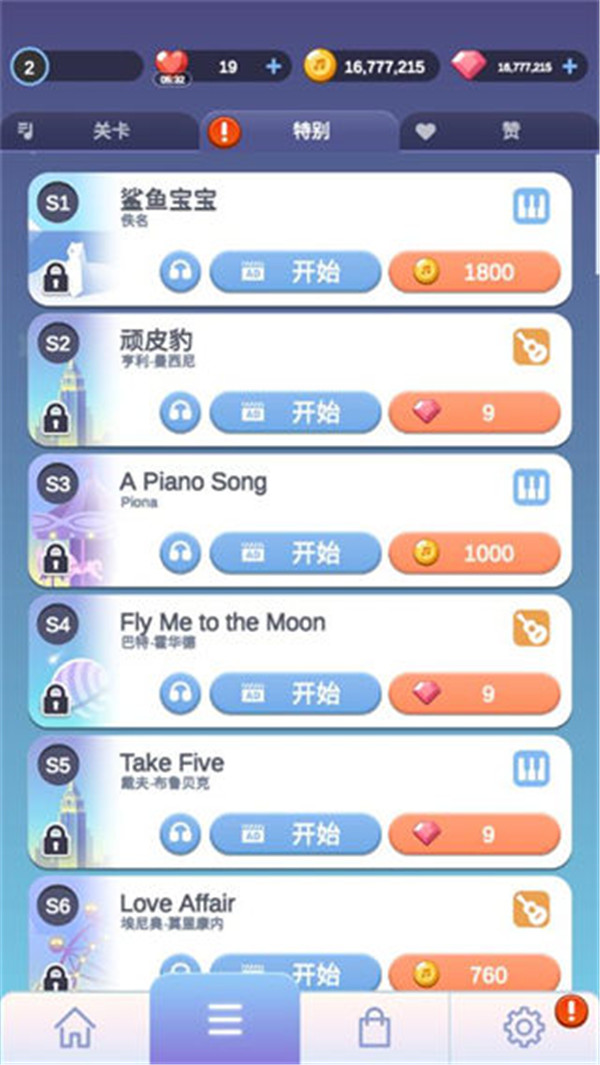Start Take Five with the 开始 button
The image size is (600, 1065).
[x=295, y=834]
